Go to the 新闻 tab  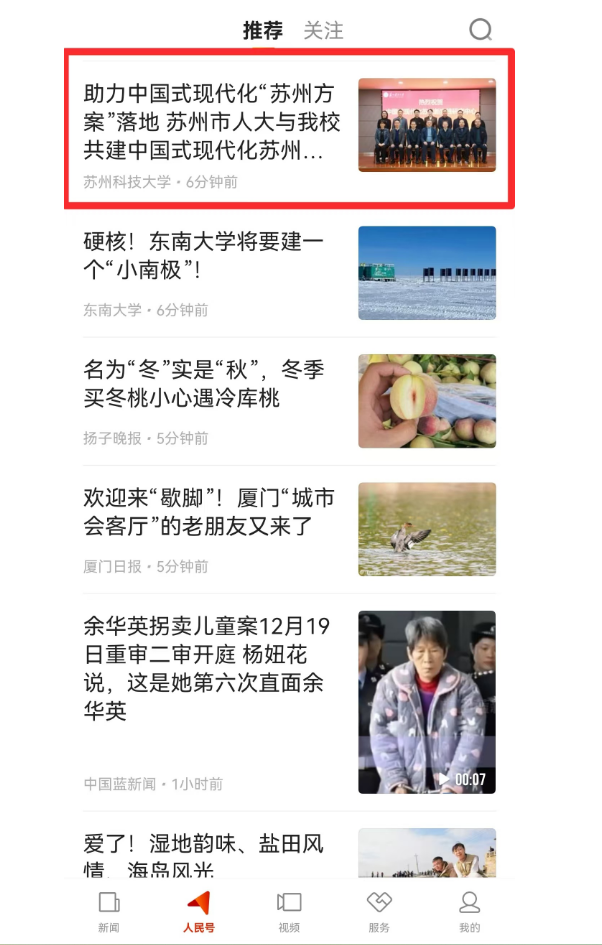click(x=109, y=911)
